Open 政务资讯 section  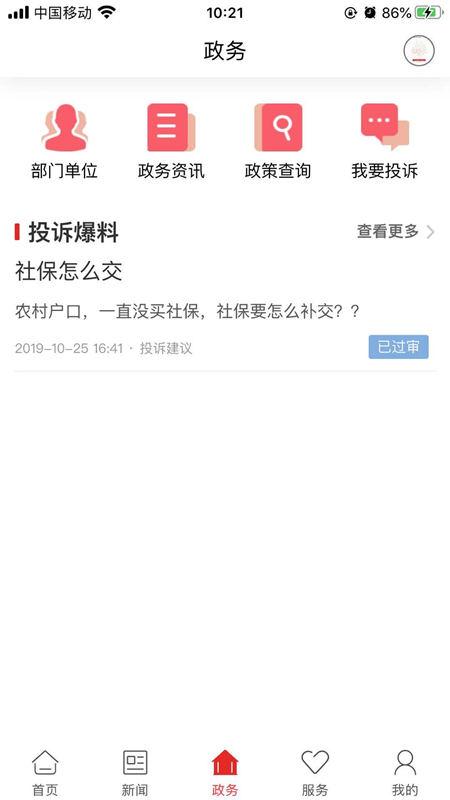(171, 141)
